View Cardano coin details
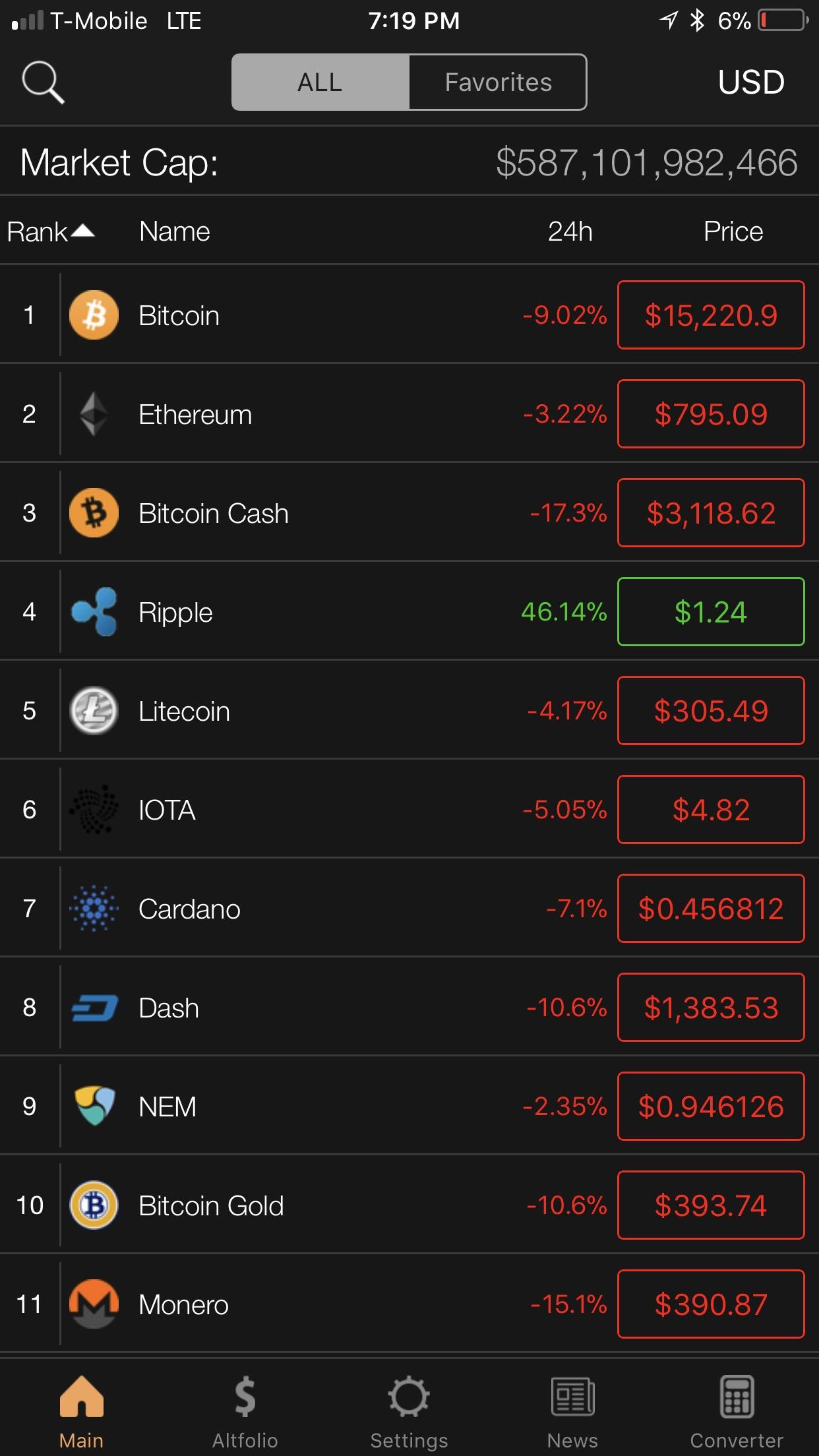This screenshot has width=819, height=1456. [x=409, y=908]
